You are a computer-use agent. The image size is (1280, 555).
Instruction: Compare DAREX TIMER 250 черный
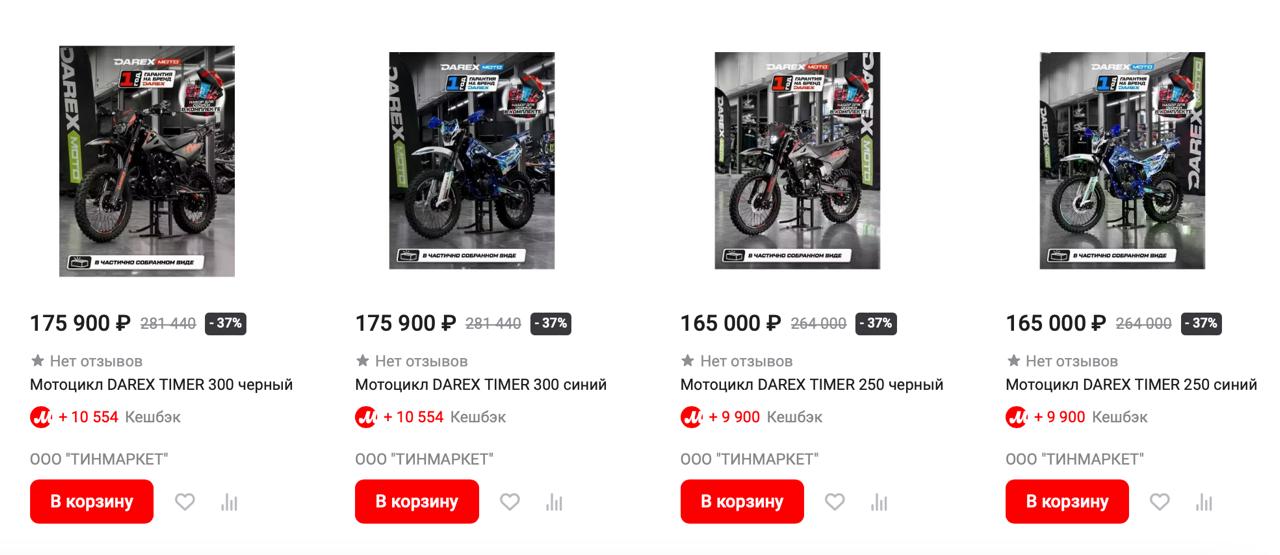coord(880,502)
